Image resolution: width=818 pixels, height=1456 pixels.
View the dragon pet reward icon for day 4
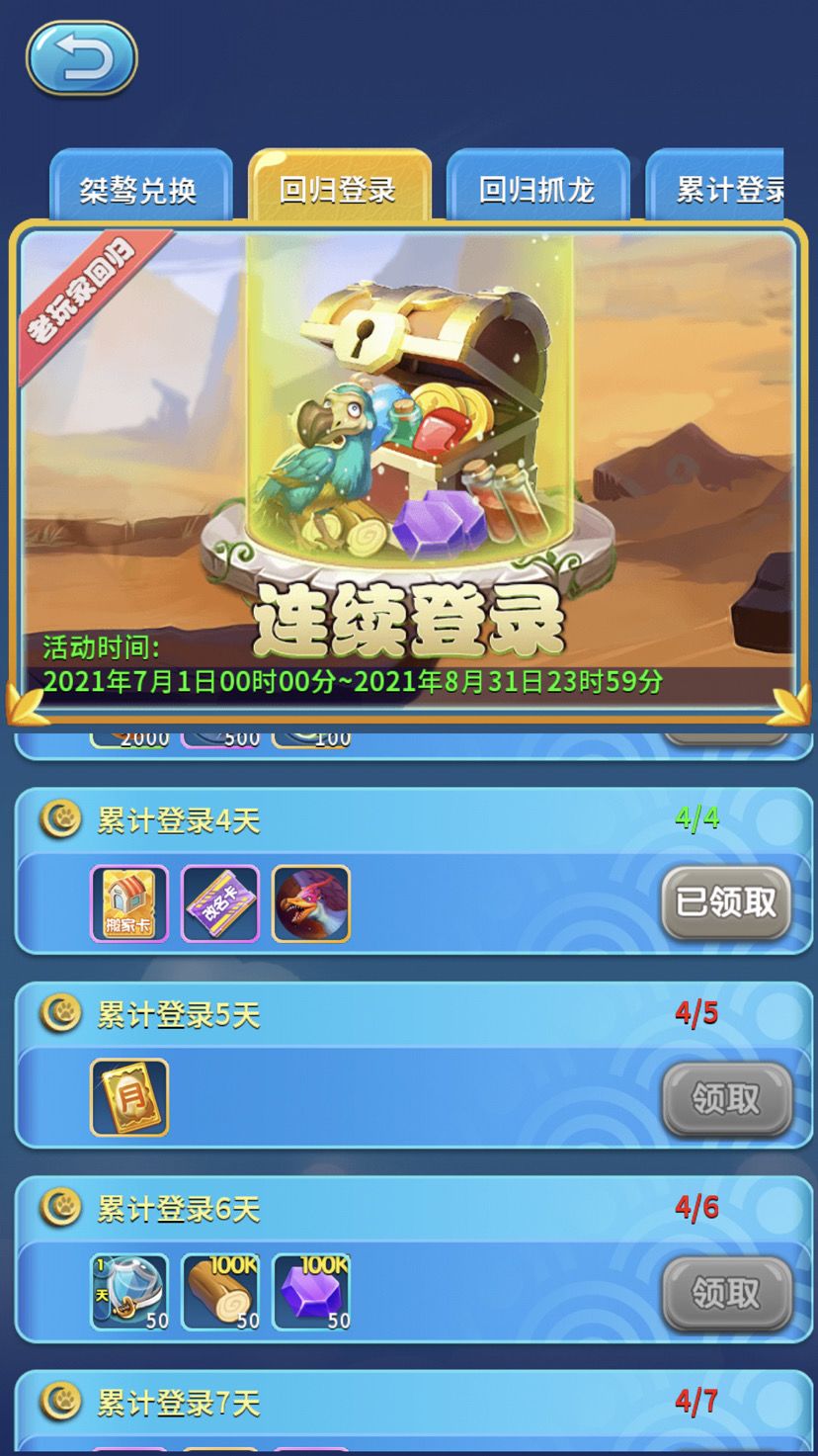(x=310, y=902)
